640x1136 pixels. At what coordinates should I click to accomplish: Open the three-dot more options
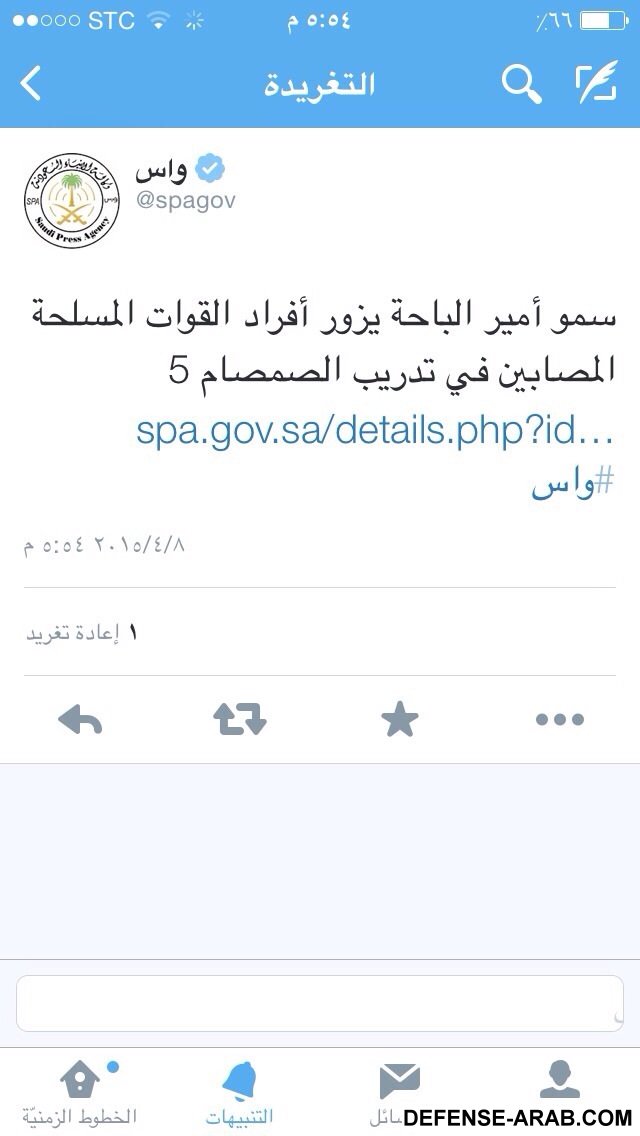(560, 719)
